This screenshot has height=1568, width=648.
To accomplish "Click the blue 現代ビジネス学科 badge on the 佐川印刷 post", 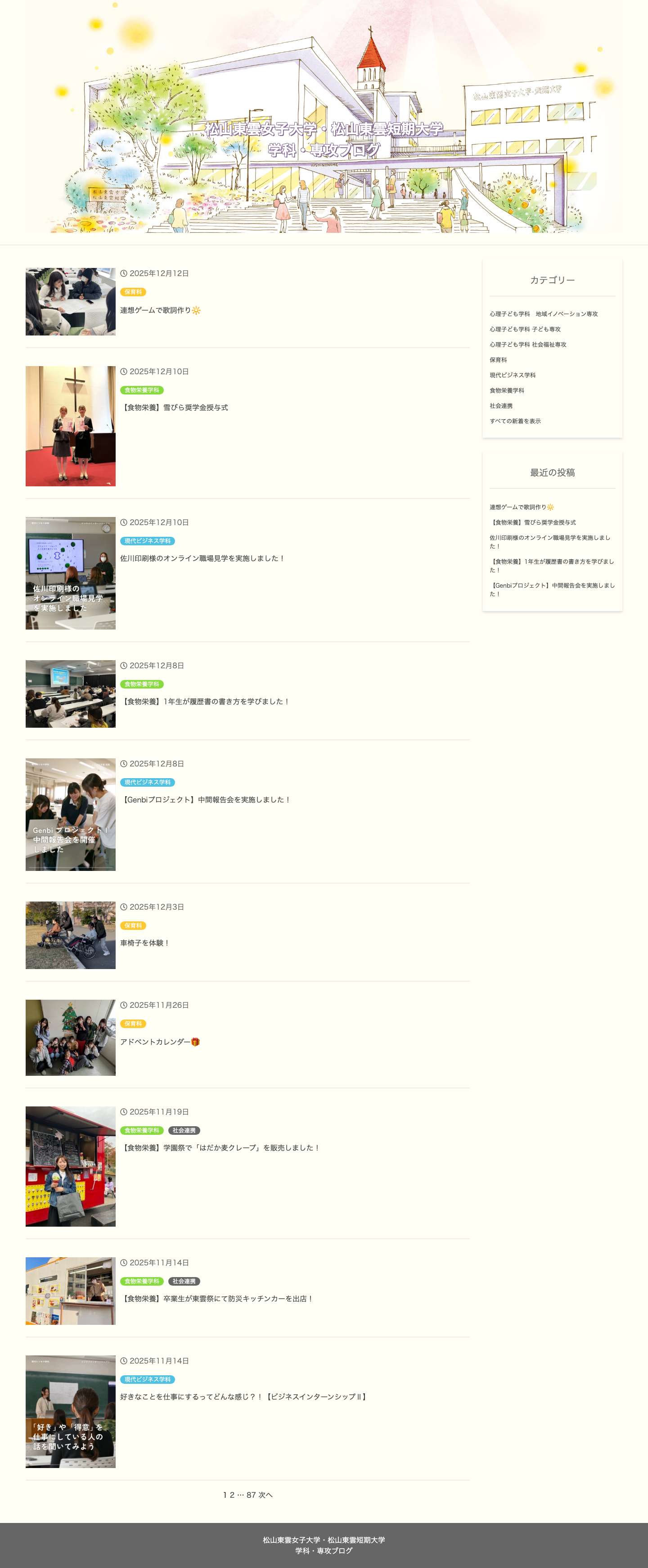I will (149, 540).
